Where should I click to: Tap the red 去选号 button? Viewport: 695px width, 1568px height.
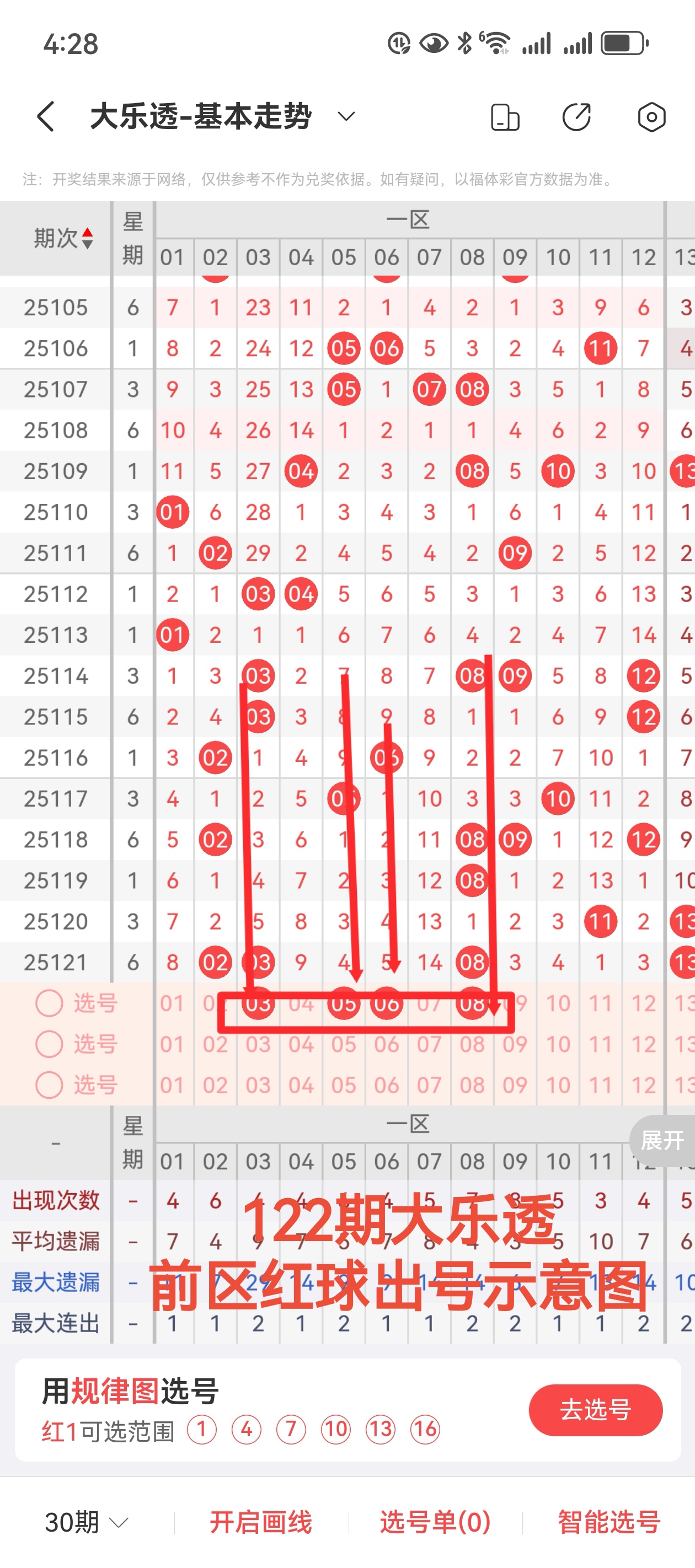click(595, 1410)
